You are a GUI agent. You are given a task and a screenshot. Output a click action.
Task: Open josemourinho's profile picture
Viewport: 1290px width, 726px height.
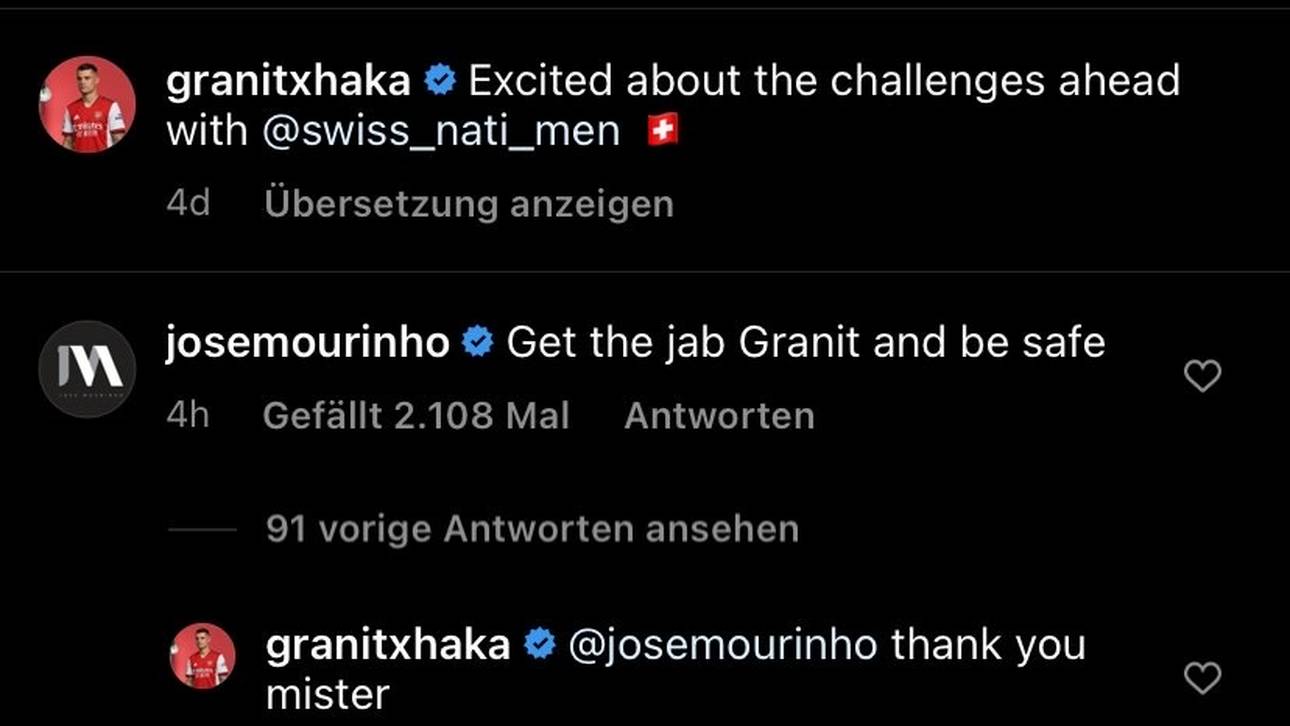pyautogui.click(x=87, y=369)
